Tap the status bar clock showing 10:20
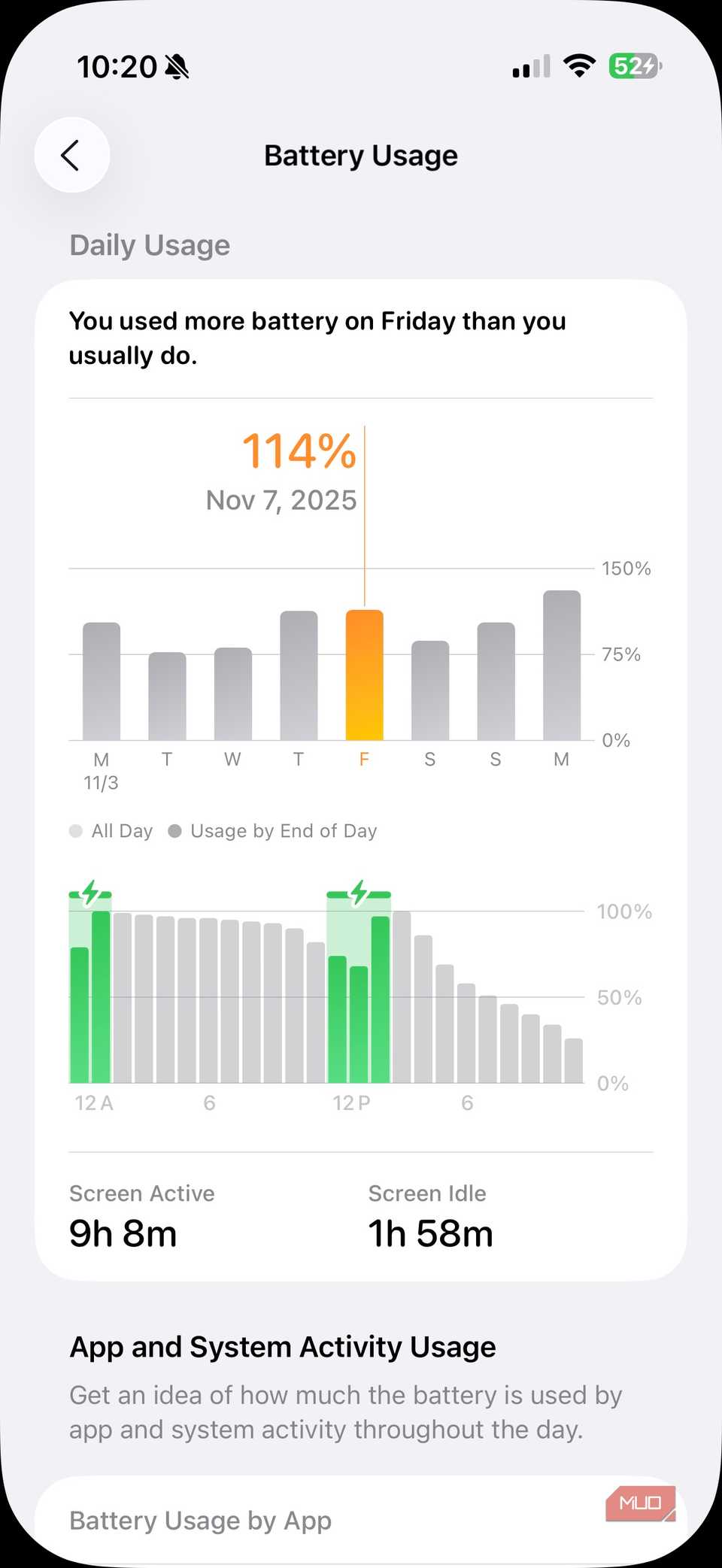The width and height of the screenshot is (722, 1568). tap(117, 66)
